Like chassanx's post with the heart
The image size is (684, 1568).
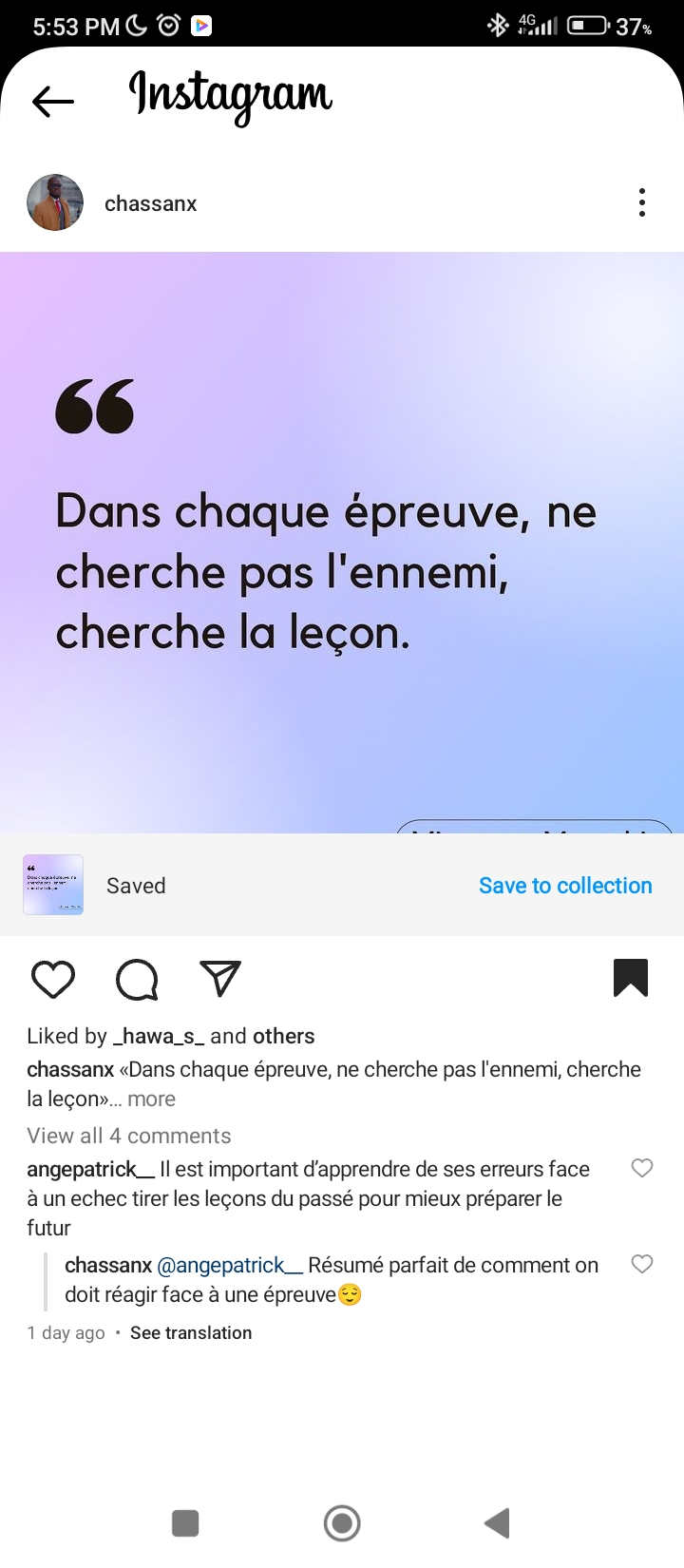pyautogui.click(x=53, y=979)
